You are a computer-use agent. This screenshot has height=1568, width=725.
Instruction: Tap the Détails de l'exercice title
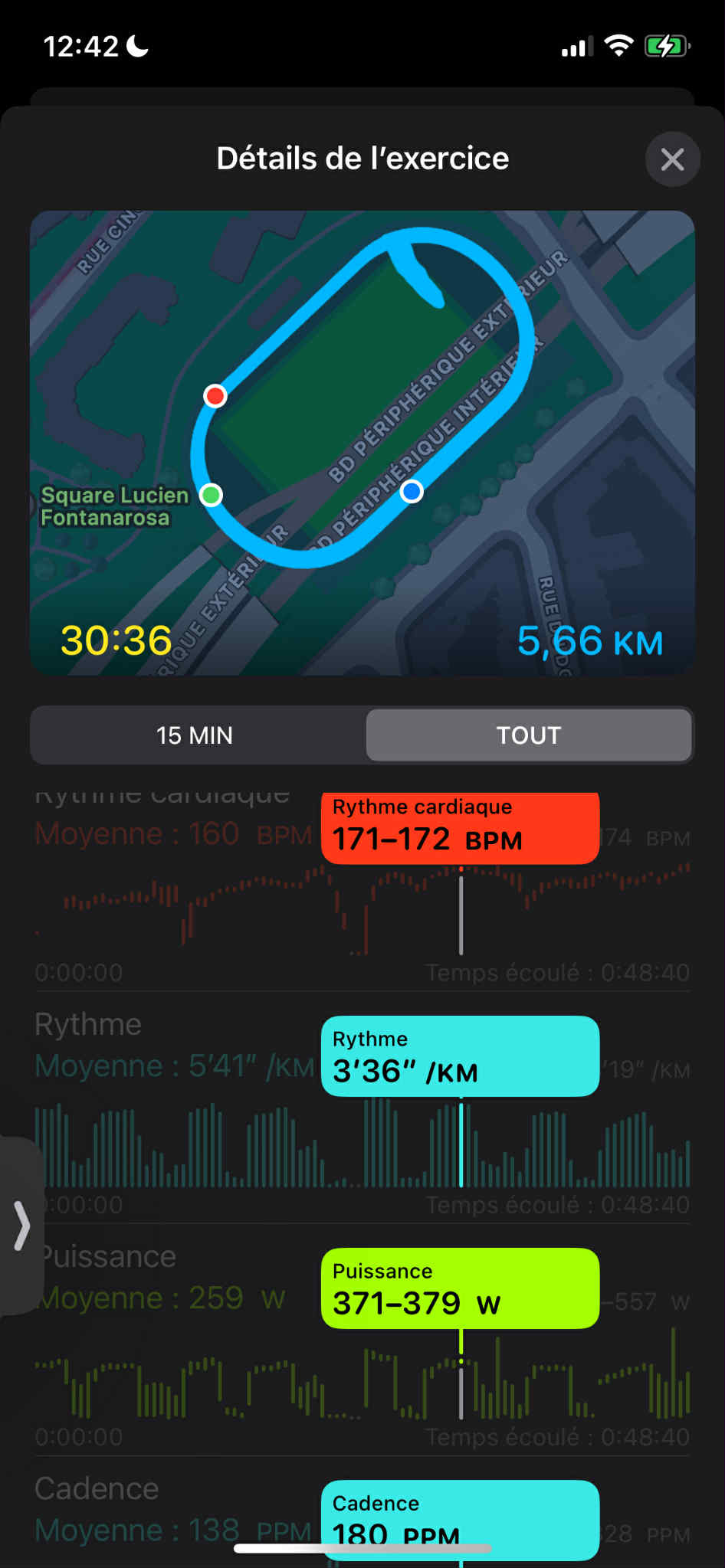tap(362, 158)
